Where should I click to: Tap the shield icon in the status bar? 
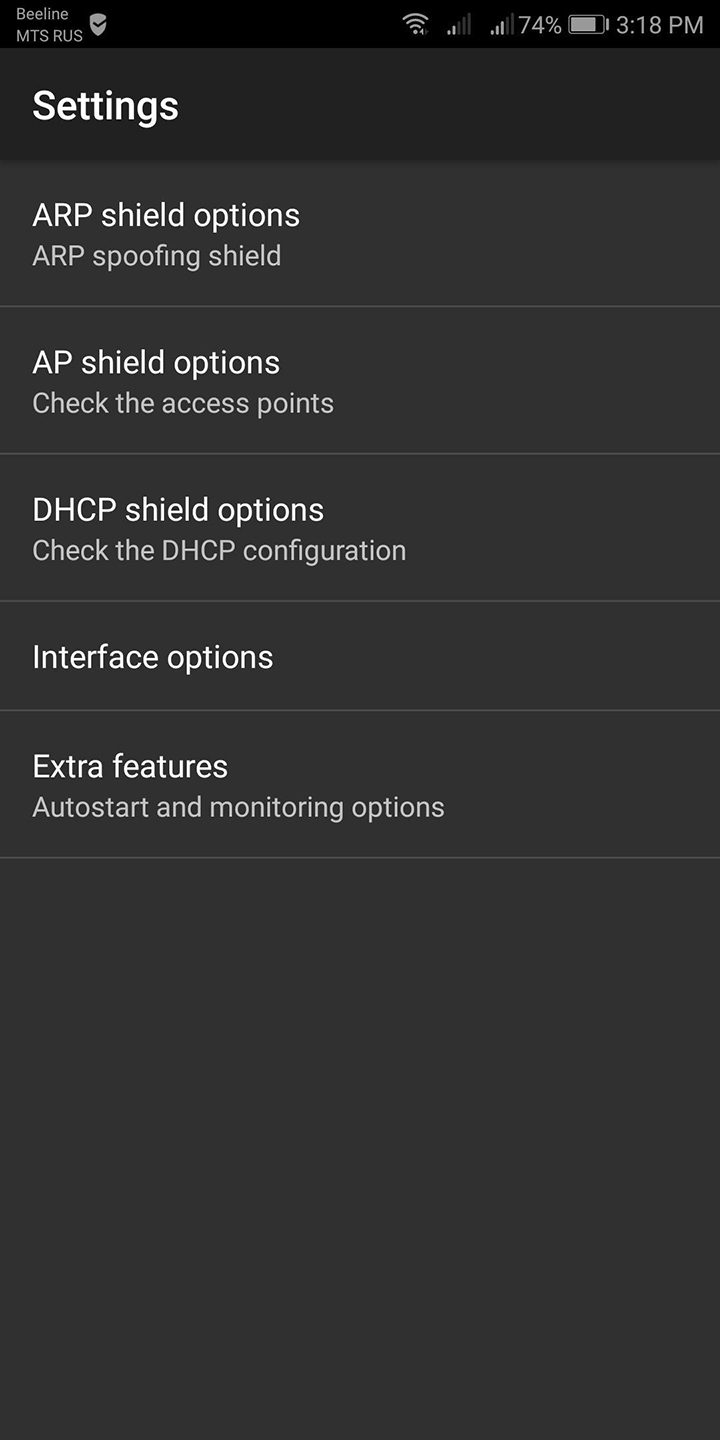[x=97, y=25]
